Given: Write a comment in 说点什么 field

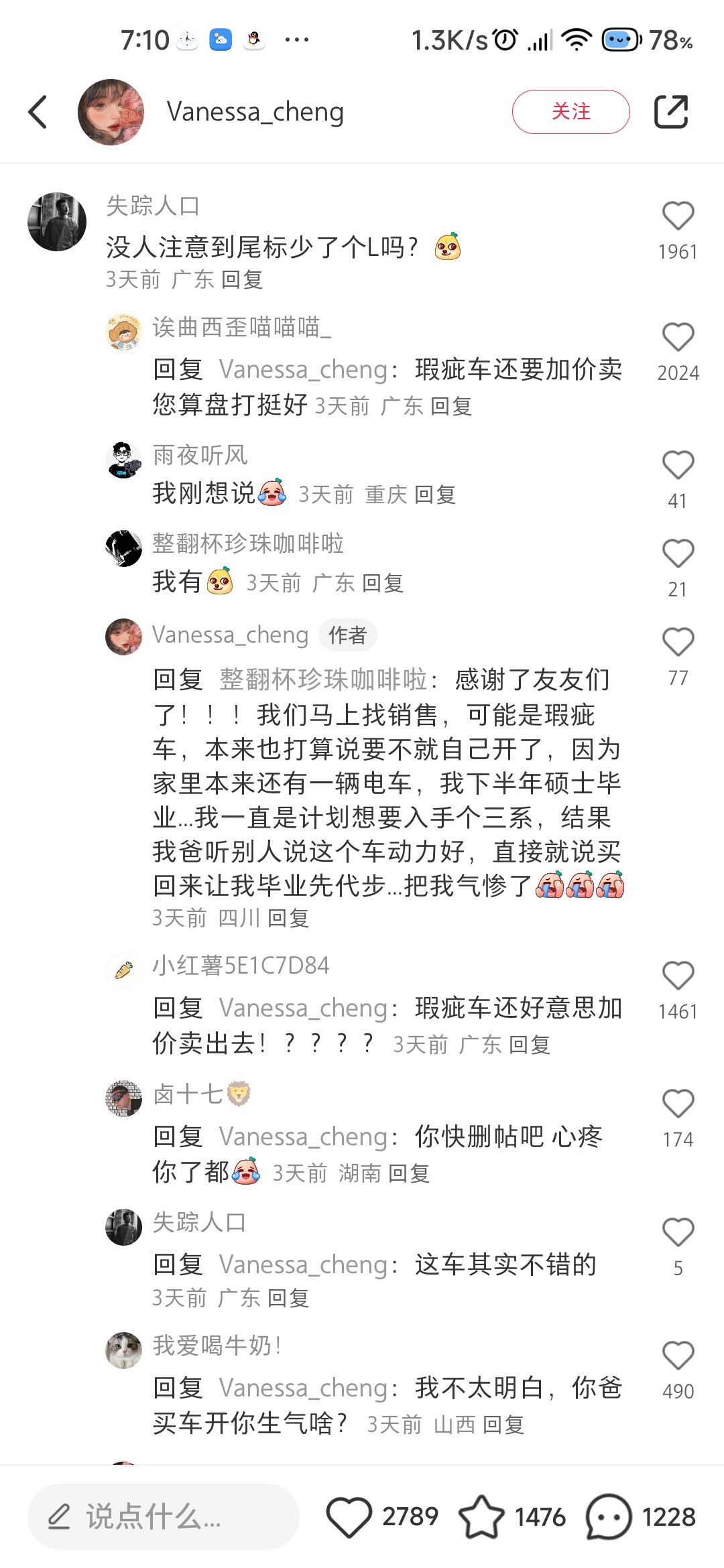Looking at the screenshot, I should [x=163, y=1516].
